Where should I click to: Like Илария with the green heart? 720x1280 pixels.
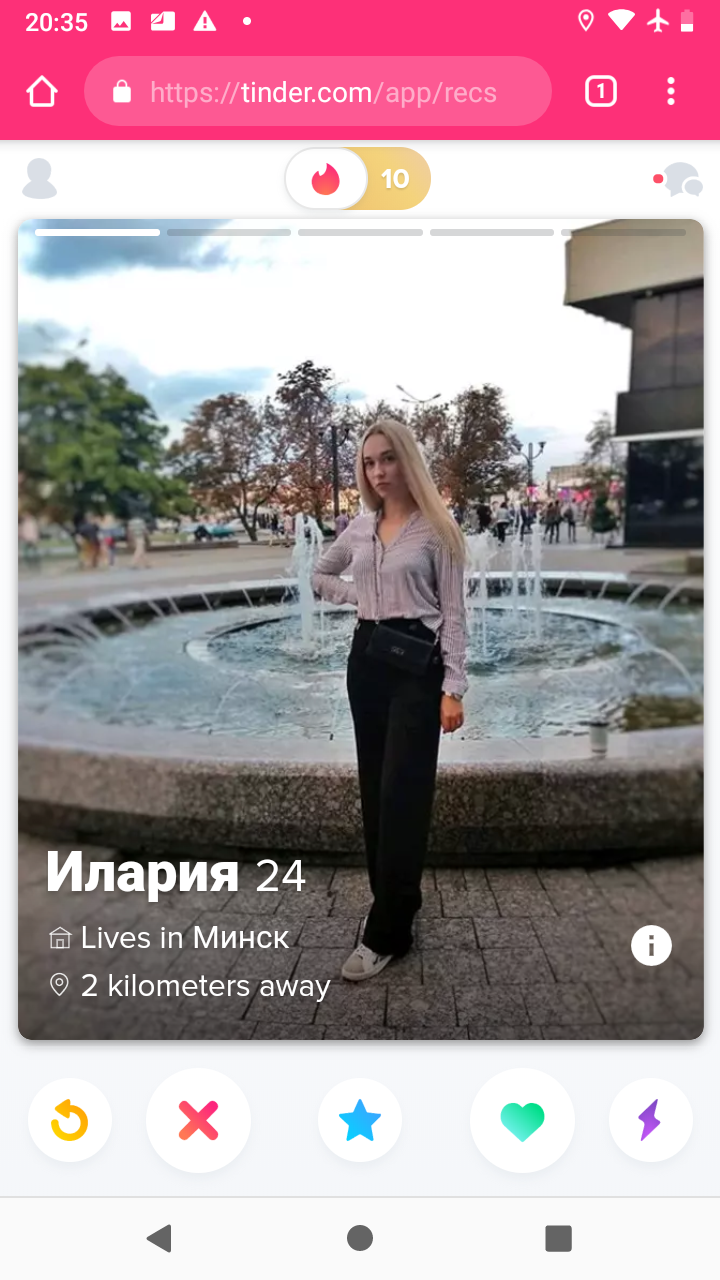522,1121
